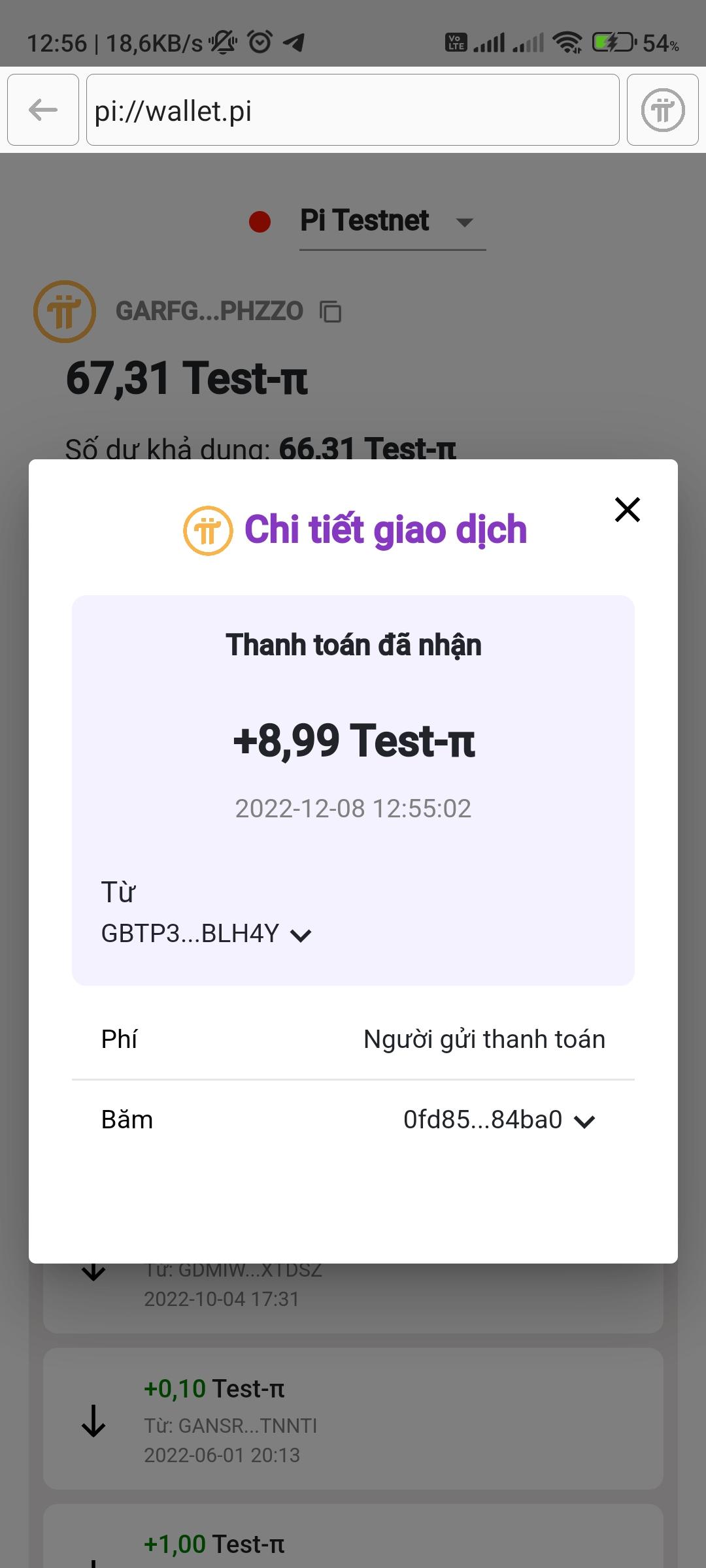Viewport: 706px width, 1568px height.
Task: Copy wallet address GARFG...PHZZO
Action: pyautogui.click(x=331, y=312)
